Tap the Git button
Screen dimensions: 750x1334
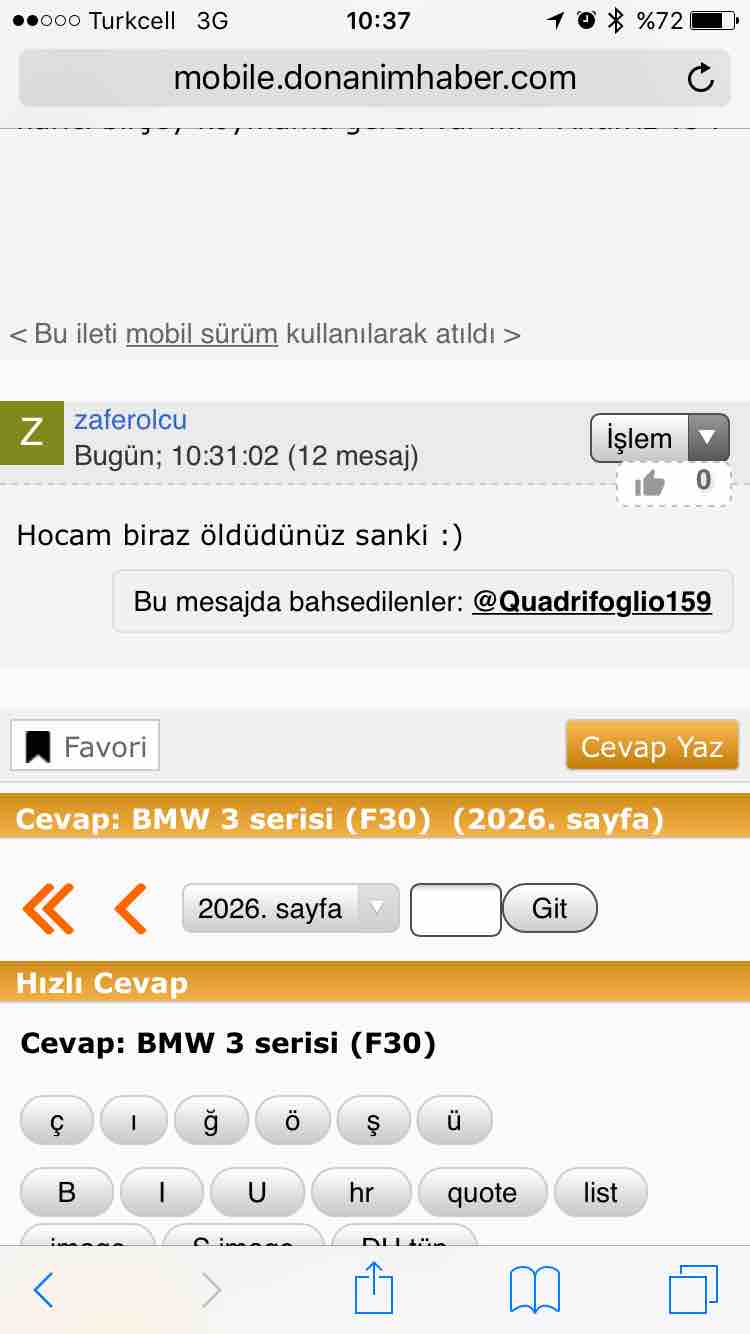tap(550, 909)
